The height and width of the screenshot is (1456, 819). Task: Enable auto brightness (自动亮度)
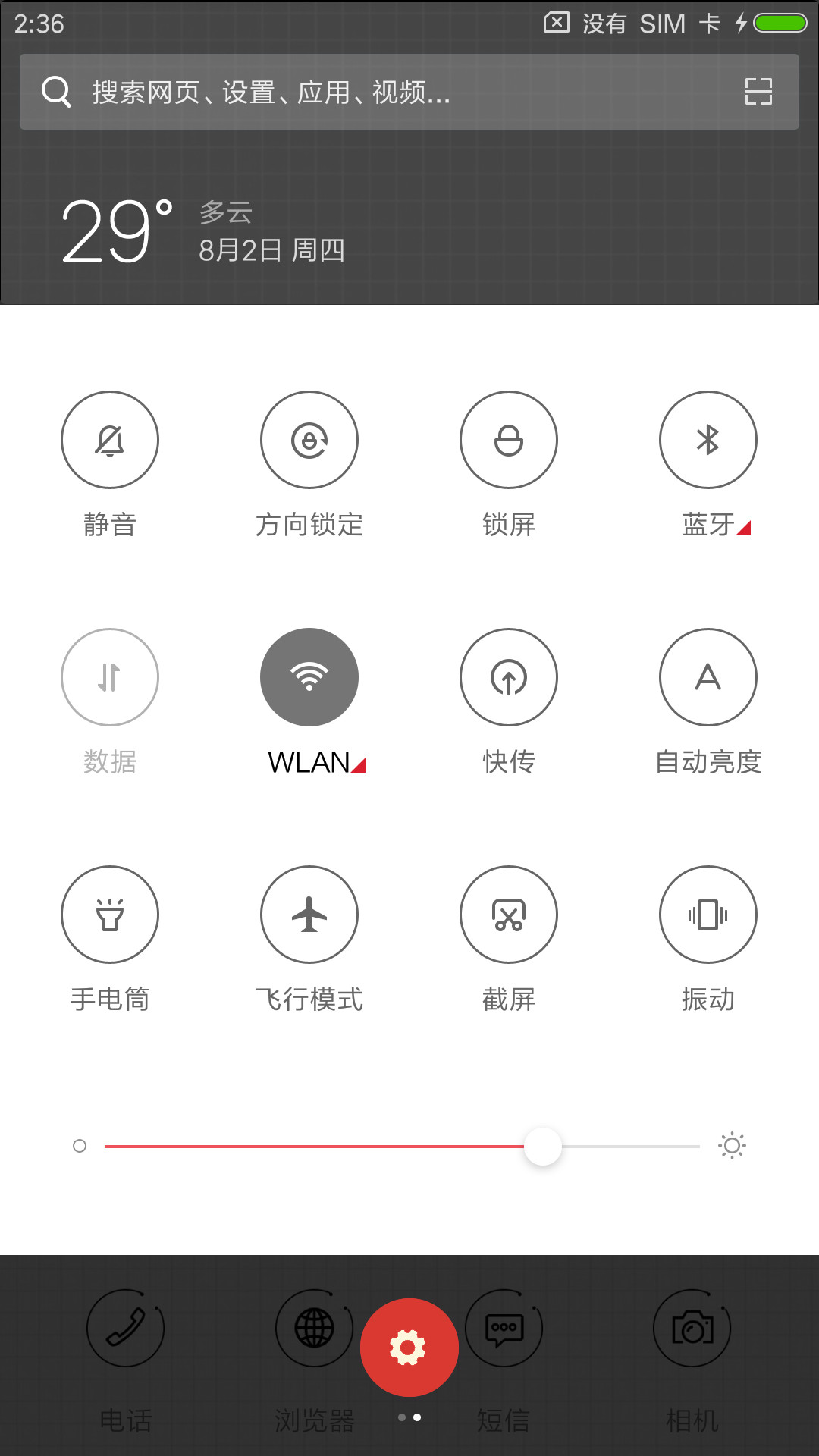click(x=708, y=677)
